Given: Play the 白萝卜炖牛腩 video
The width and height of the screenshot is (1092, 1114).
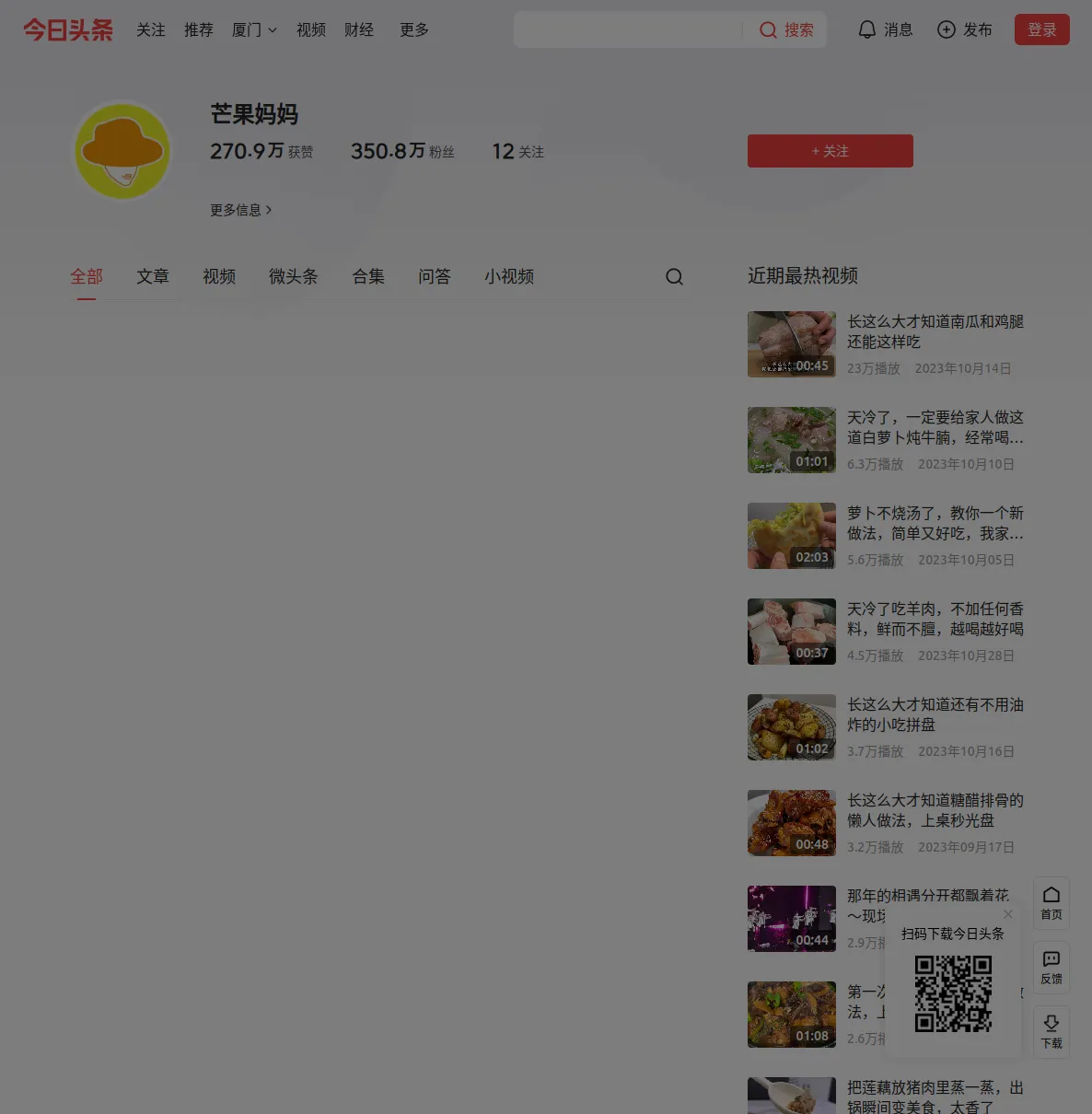Looking at the screenshot, I should (792, 440).
